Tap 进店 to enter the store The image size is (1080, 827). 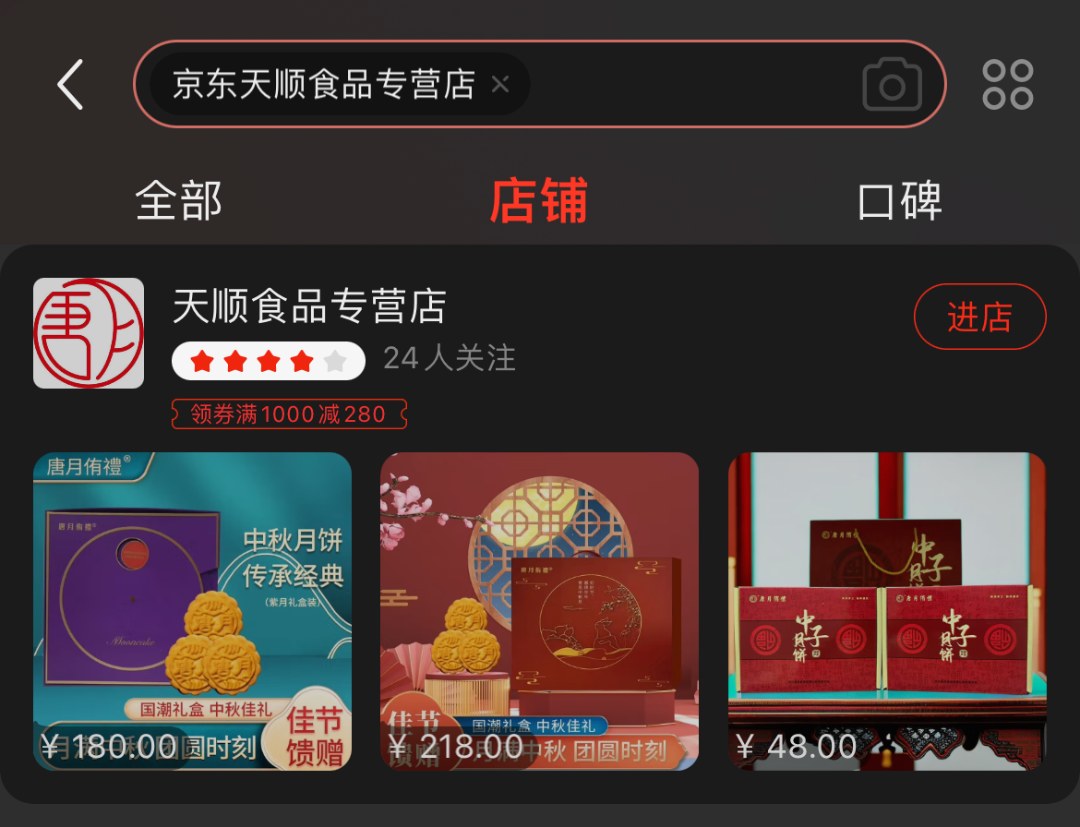pos(979,317)
